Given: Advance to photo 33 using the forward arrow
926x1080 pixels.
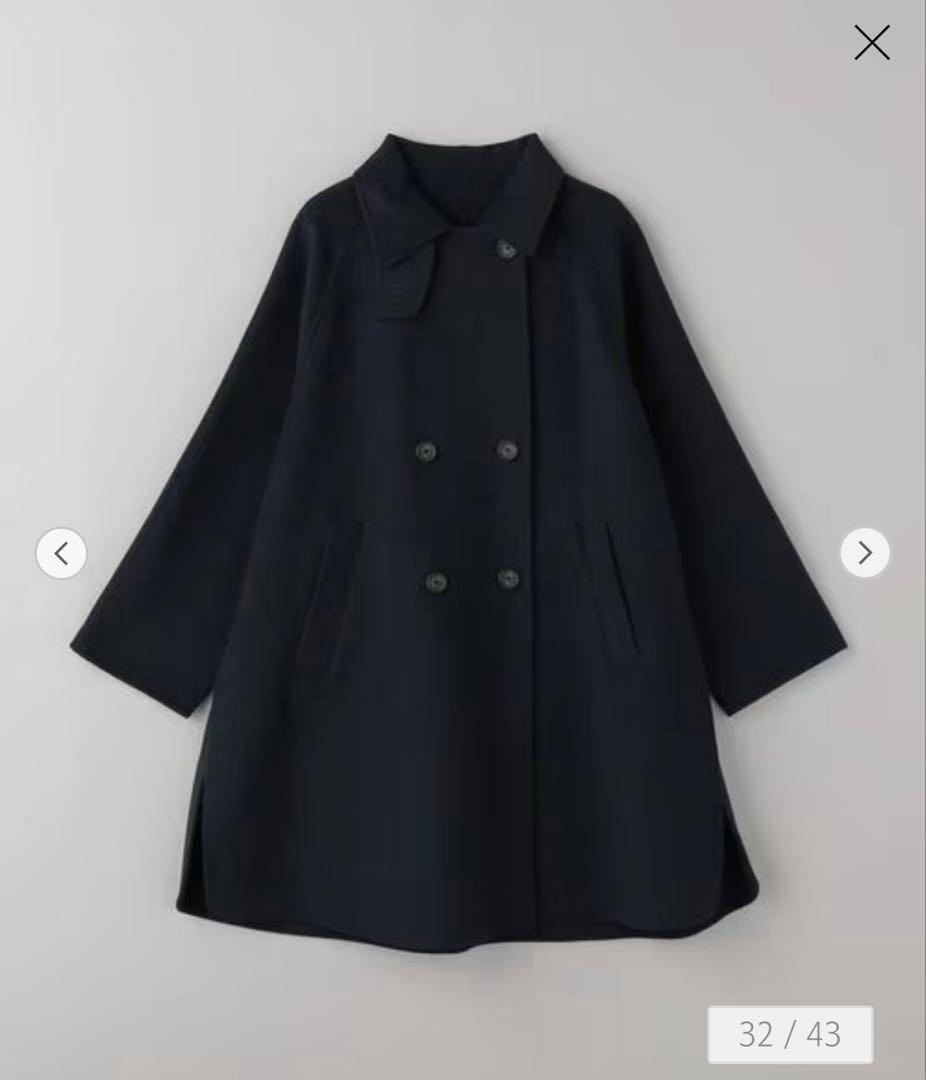Looking at the screenshot, I should (864, 553).
